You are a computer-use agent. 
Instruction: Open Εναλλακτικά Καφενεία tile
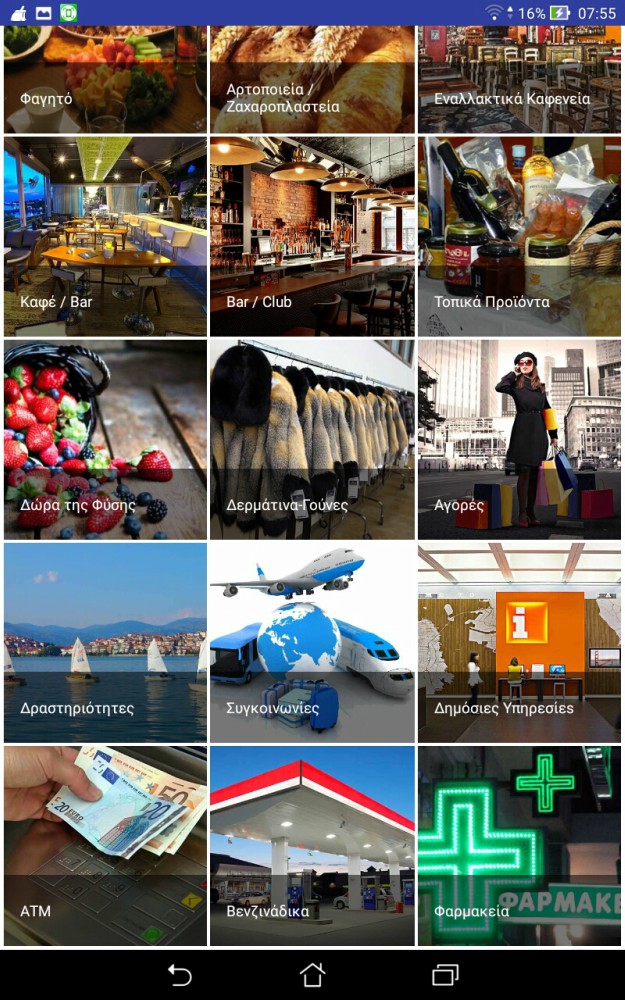coord(519,80)
